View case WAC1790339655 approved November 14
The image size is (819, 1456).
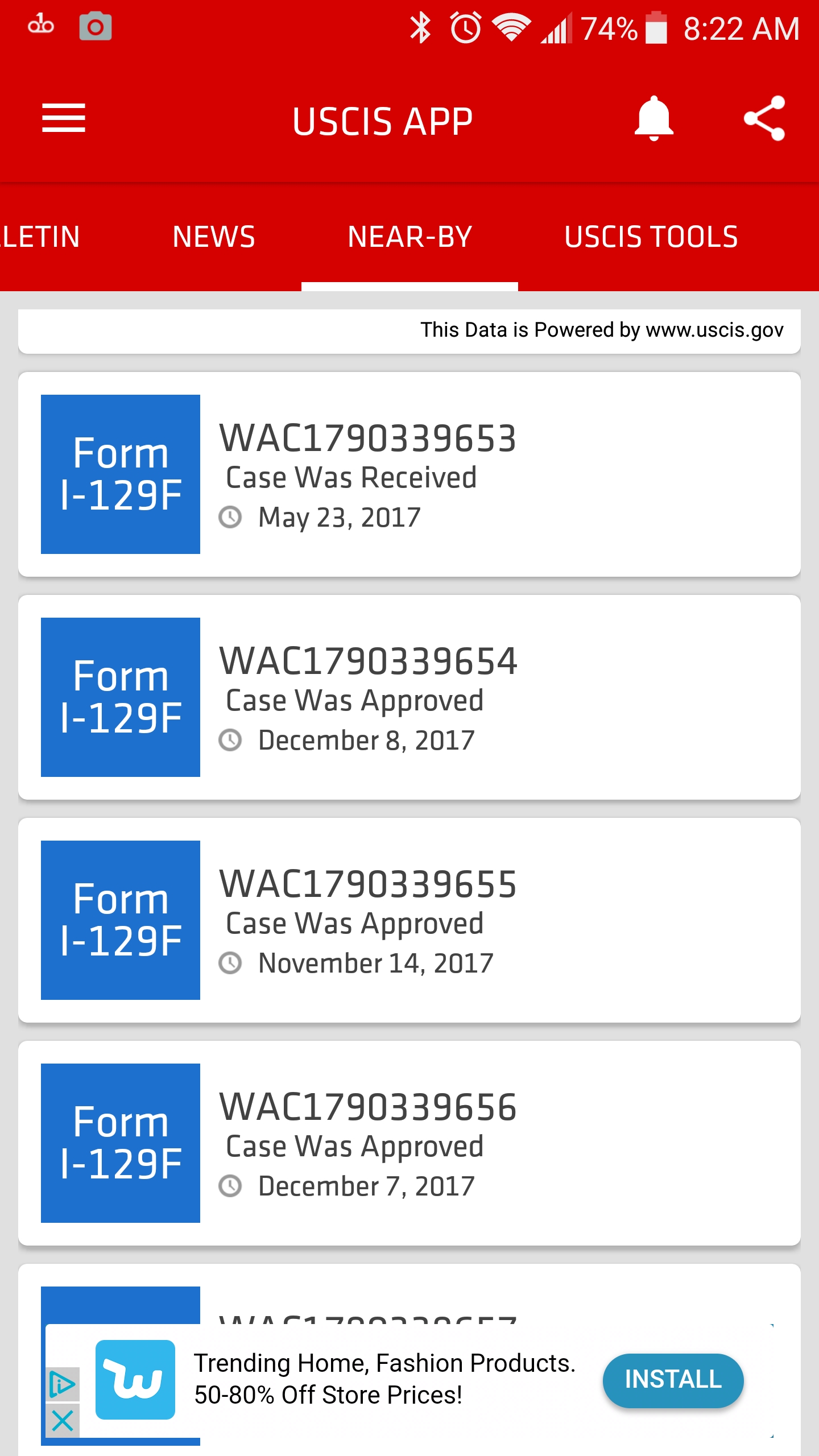[409, 920]
